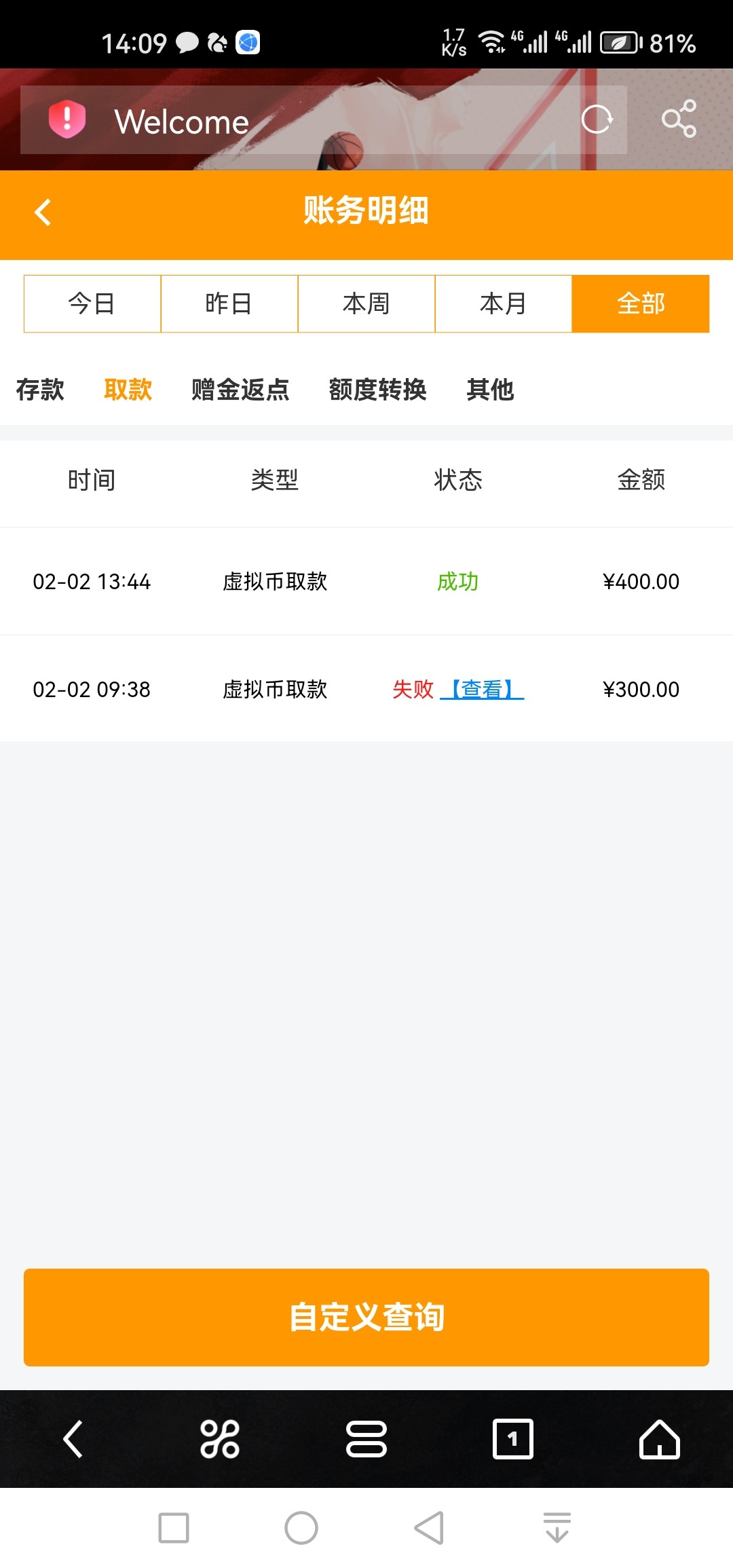View 赠金返点 records

(240, 390)
